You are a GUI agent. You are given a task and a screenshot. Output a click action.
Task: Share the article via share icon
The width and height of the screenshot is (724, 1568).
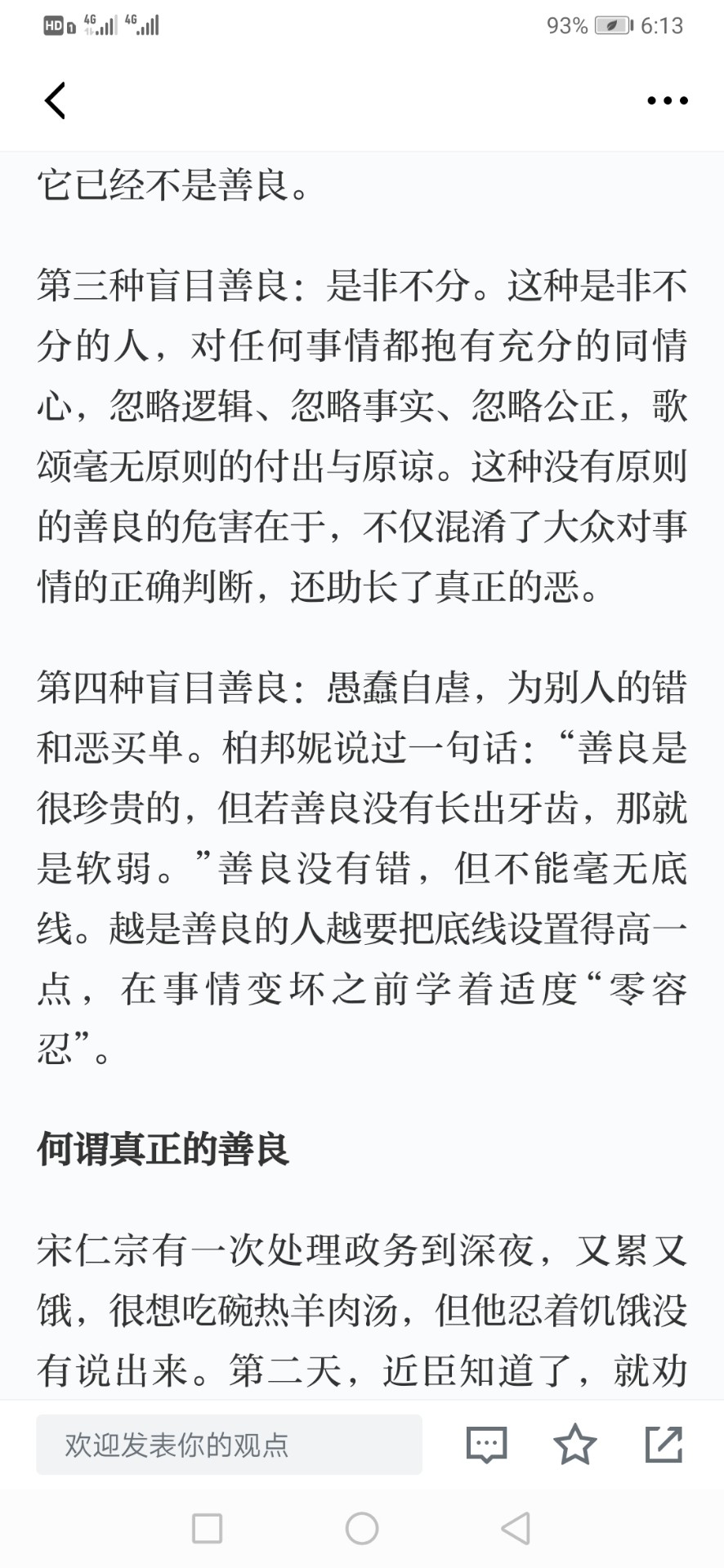click(x=664, y=1444)
